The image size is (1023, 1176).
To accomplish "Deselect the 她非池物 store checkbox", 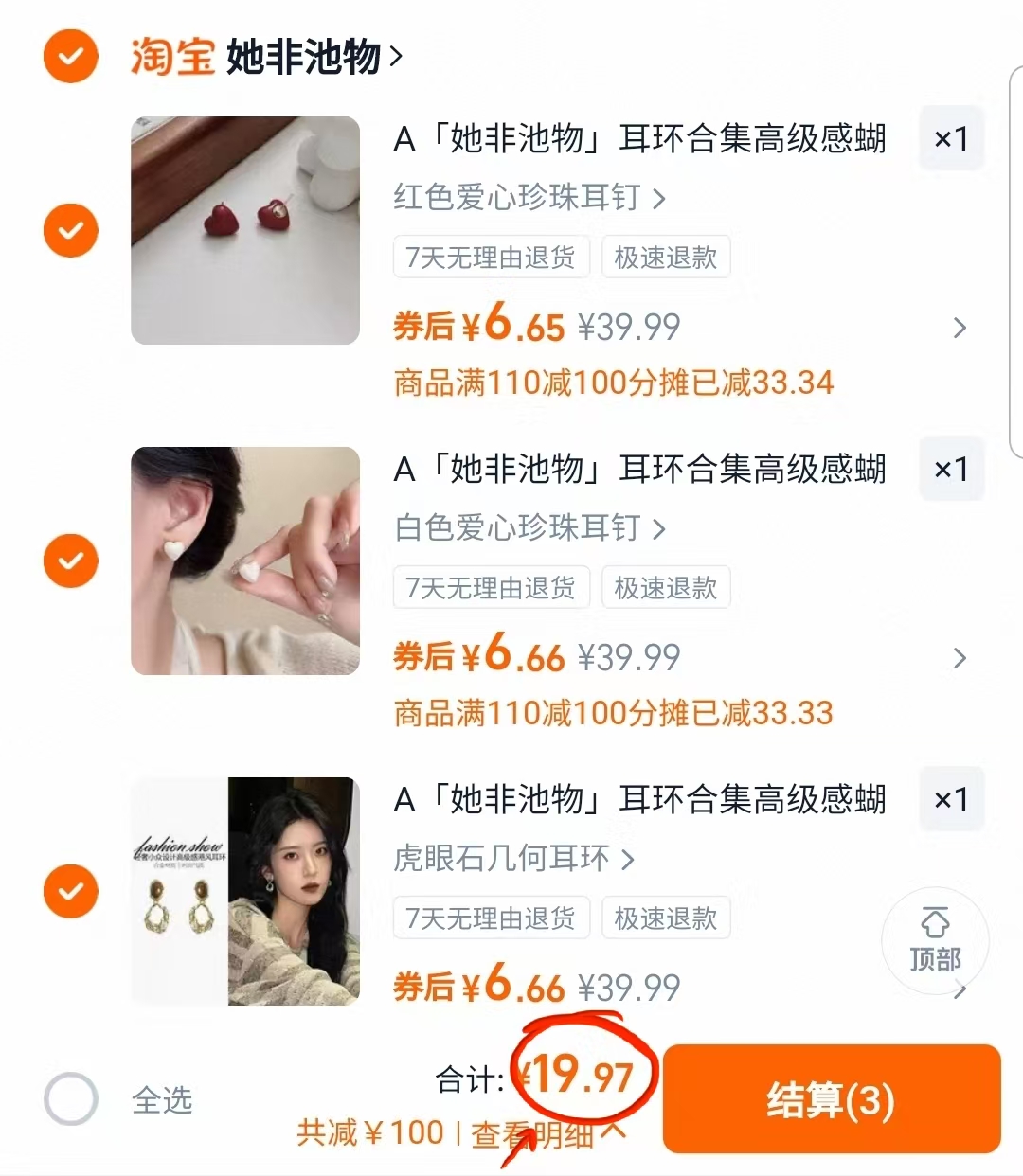I will pos(71,56).
